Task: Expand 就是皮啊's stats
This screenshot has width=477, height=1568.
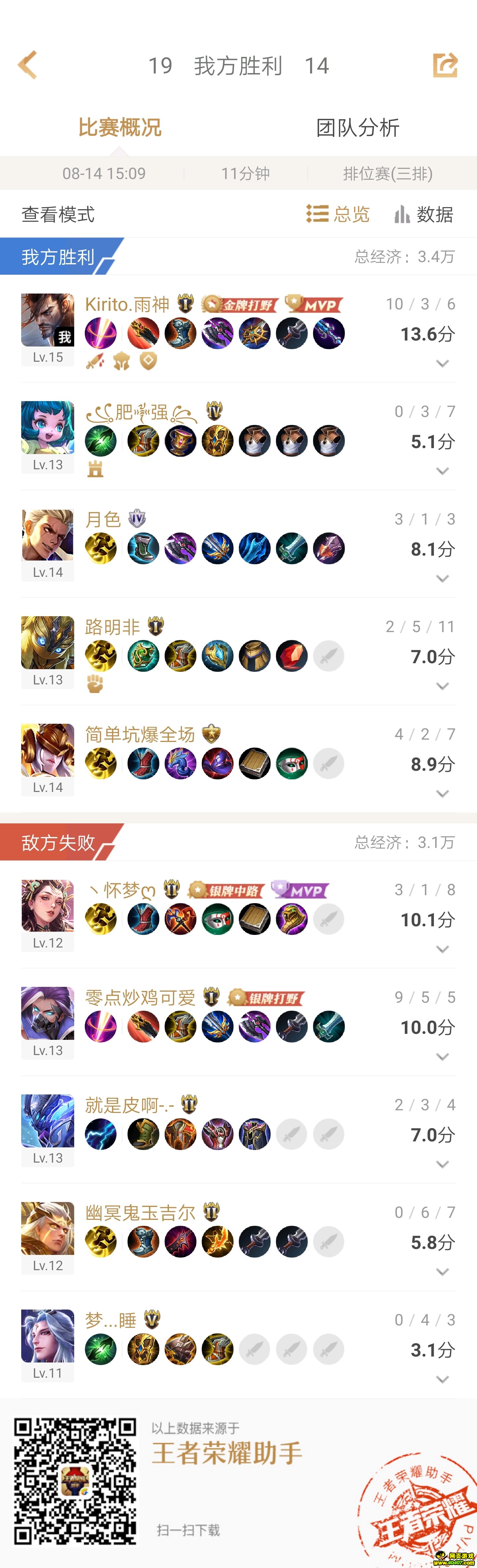Action: (x=443, y=1165)
